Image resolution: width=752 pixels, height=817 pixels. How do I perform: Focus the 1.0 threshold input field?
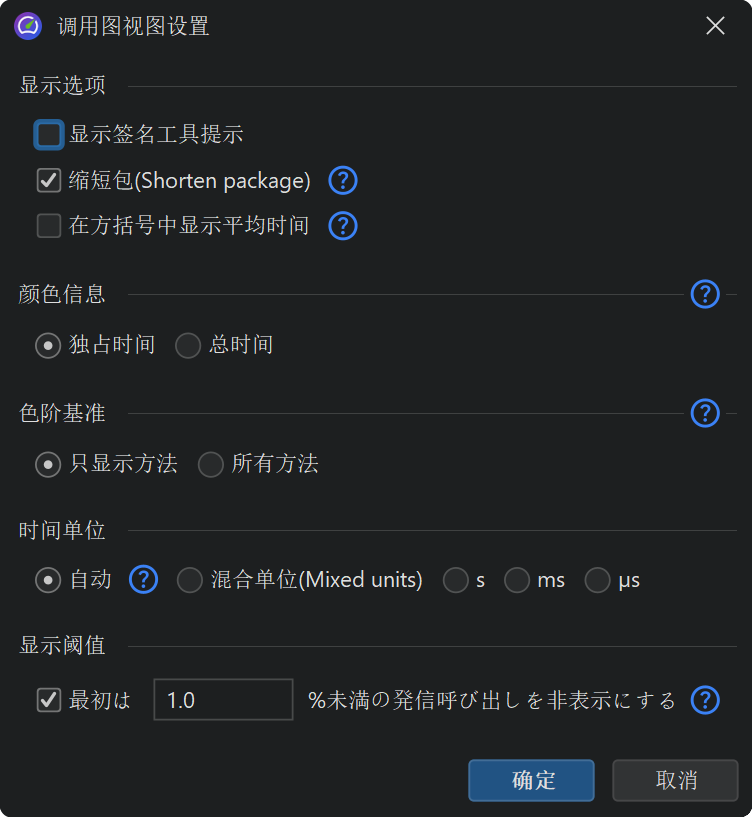click(x=222, y=700)
